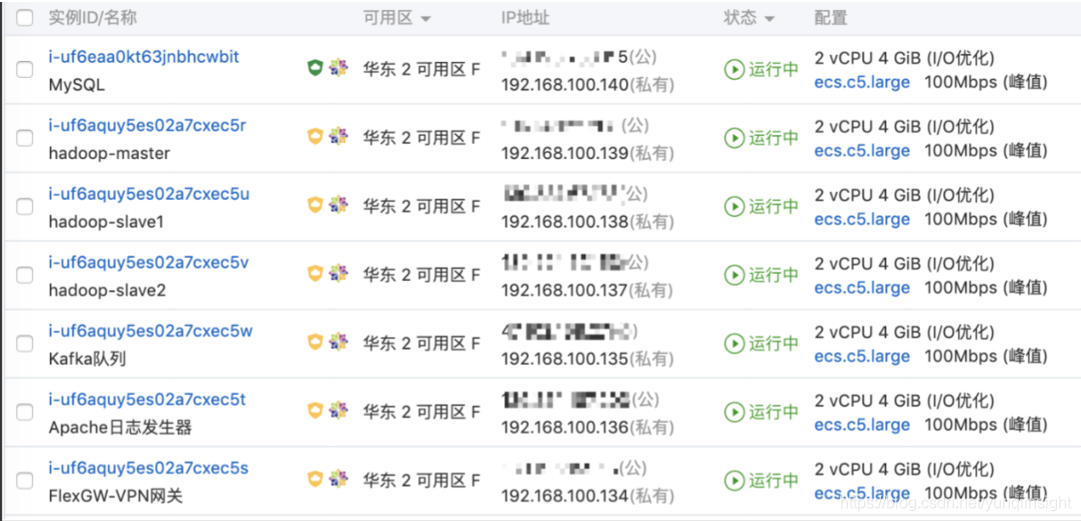Open instance ID link for hadoop-slave1
Viewport: 1081px width, 521px height.
pos(149,194)
